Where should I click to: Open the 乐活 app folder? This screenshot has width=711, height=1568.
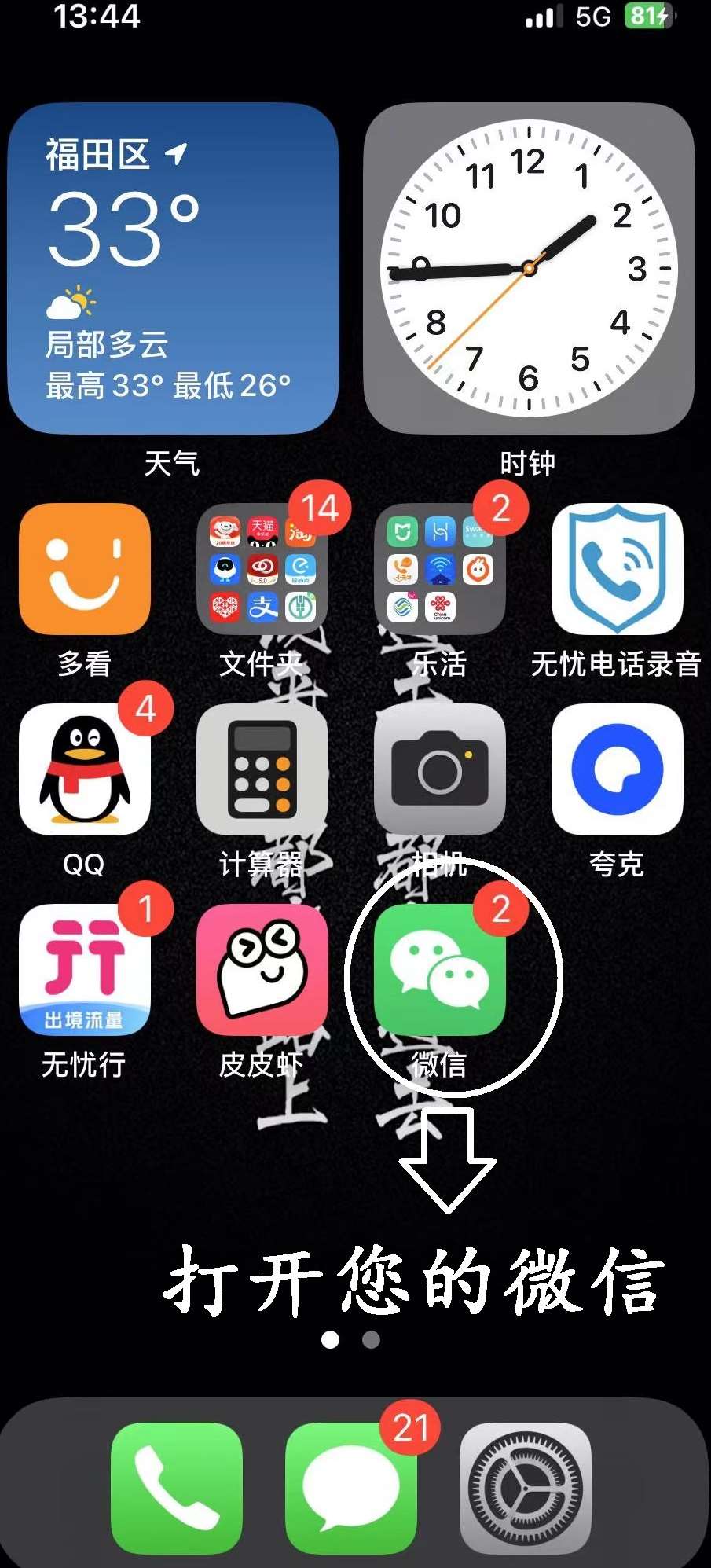point(439,569)
